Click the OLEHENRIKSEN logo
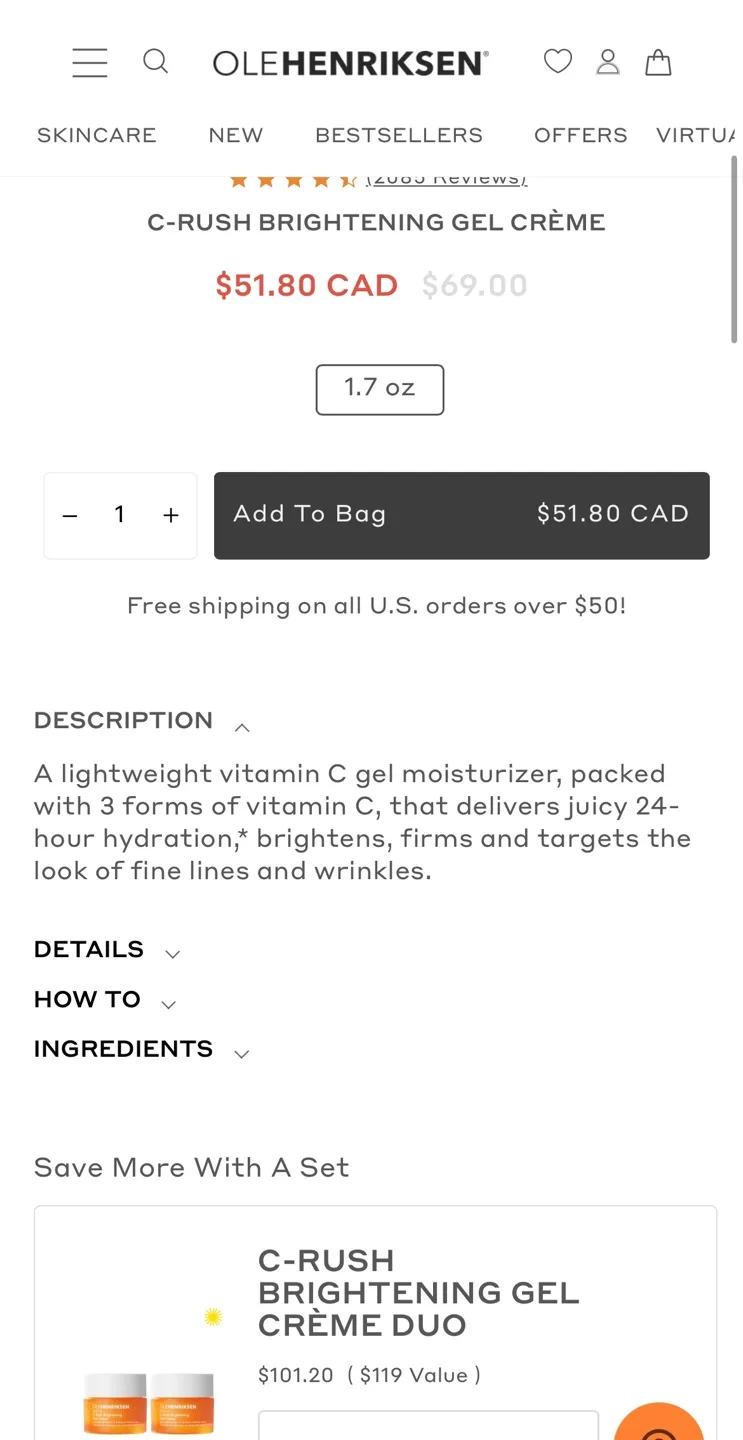This screenshot has height=1440, width=743. 350,62
